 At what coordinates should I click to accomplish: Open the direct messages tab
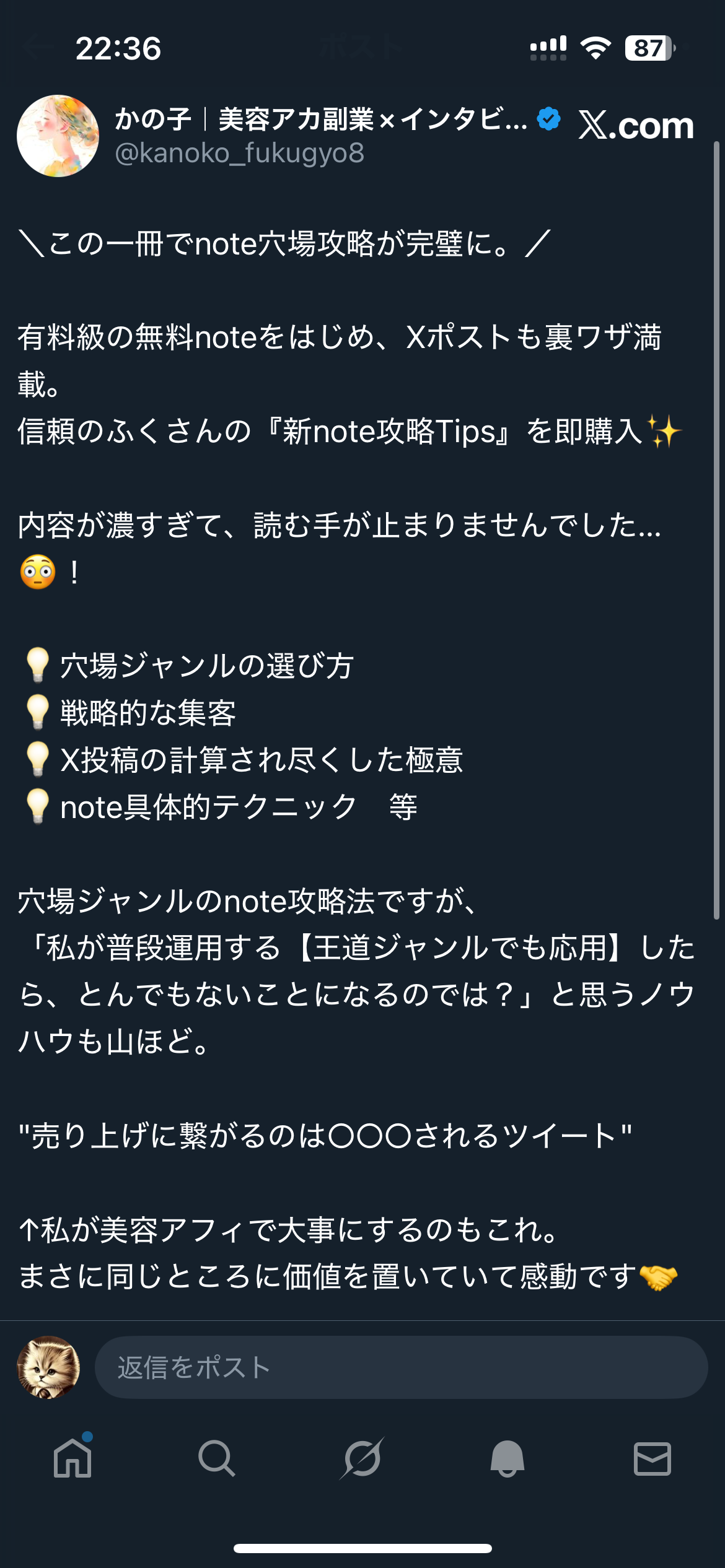652,1458
